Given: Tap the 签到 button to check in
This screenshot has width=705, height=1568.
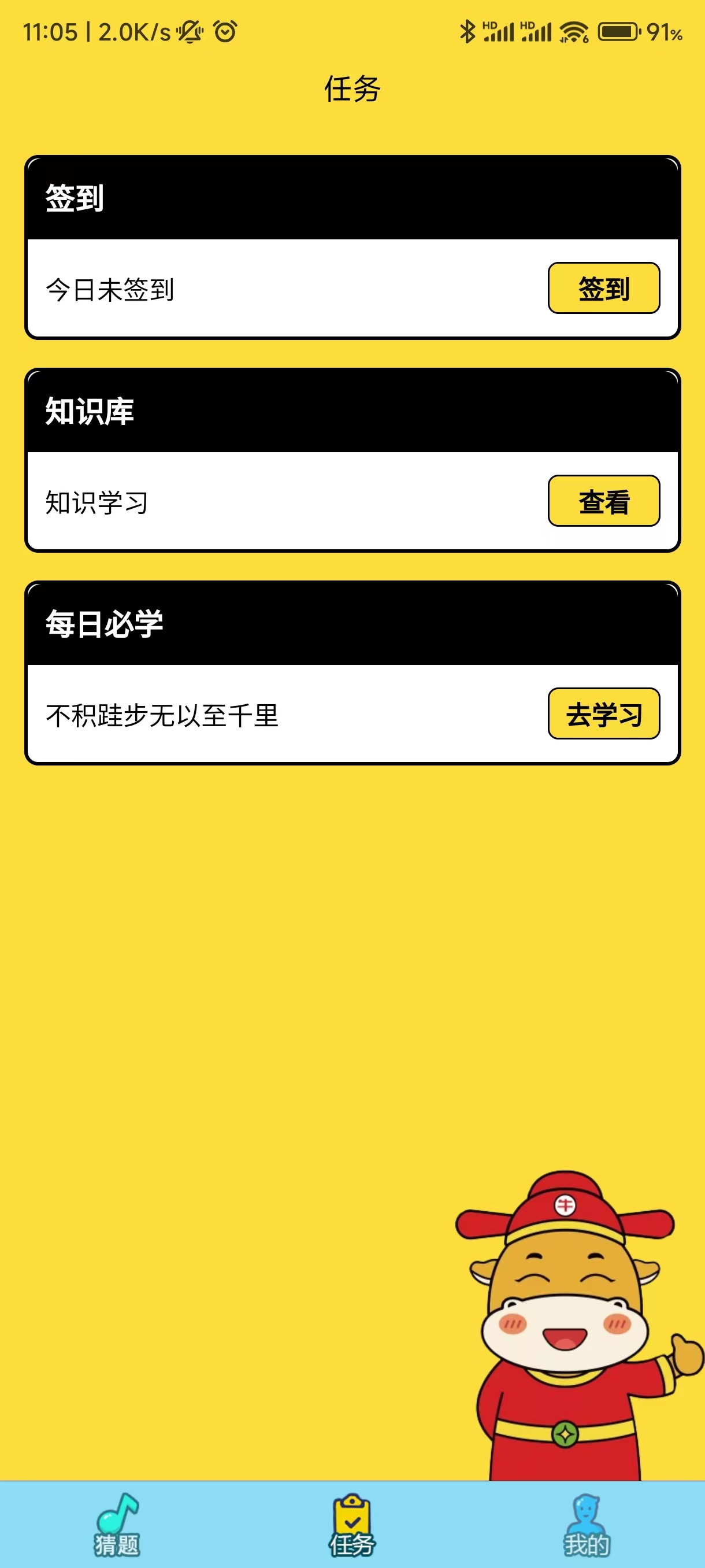Looking at the screenshot, I should [x=603, y=289].
